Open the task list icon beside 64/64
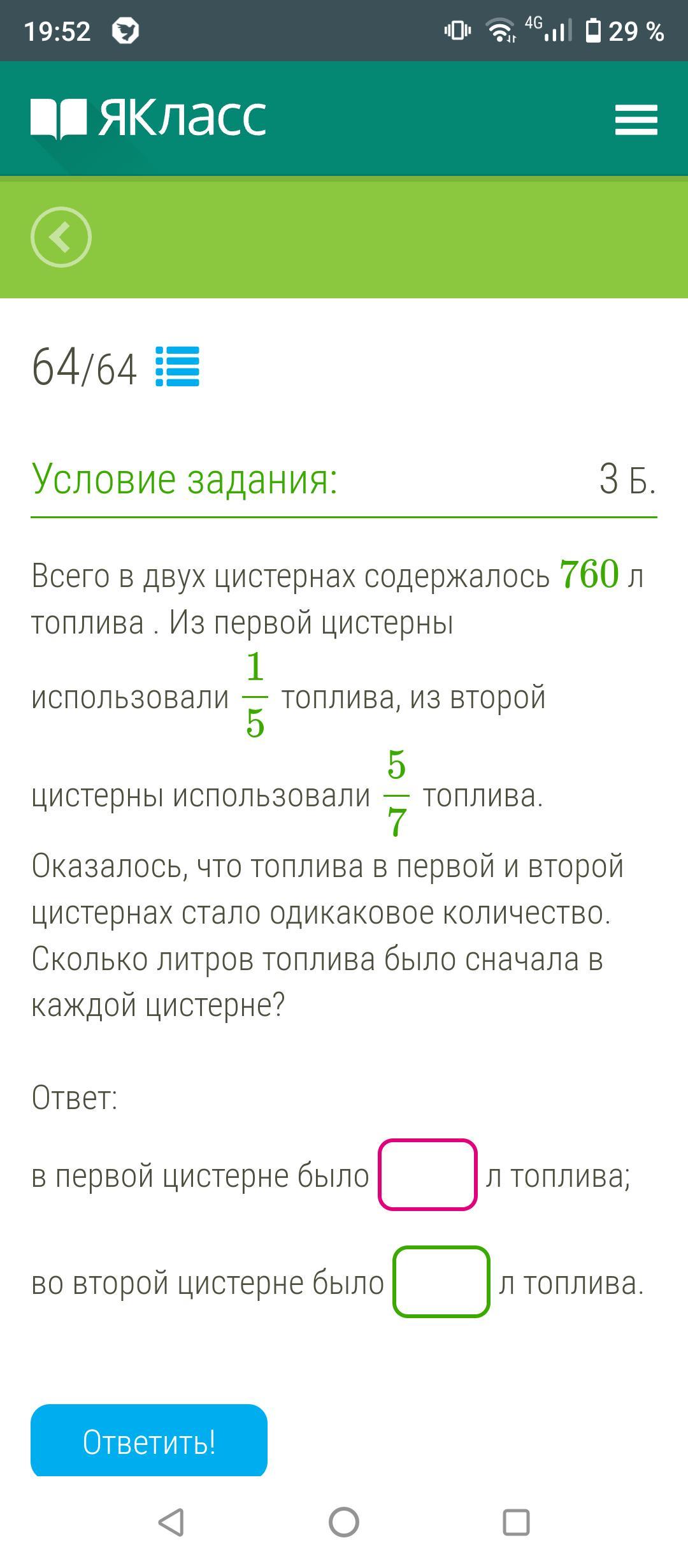The image size is (688, 1568). (178, 367)
